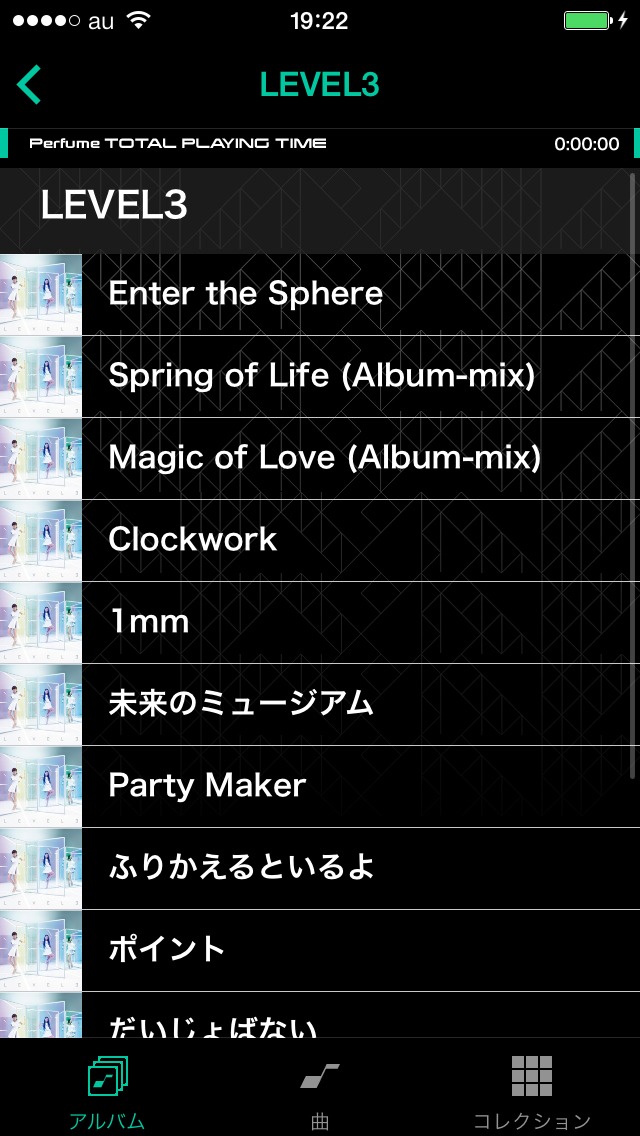Screen dimensions: 640x1136
Task: Play Enter the Sphere
Action: pos(320,294)
